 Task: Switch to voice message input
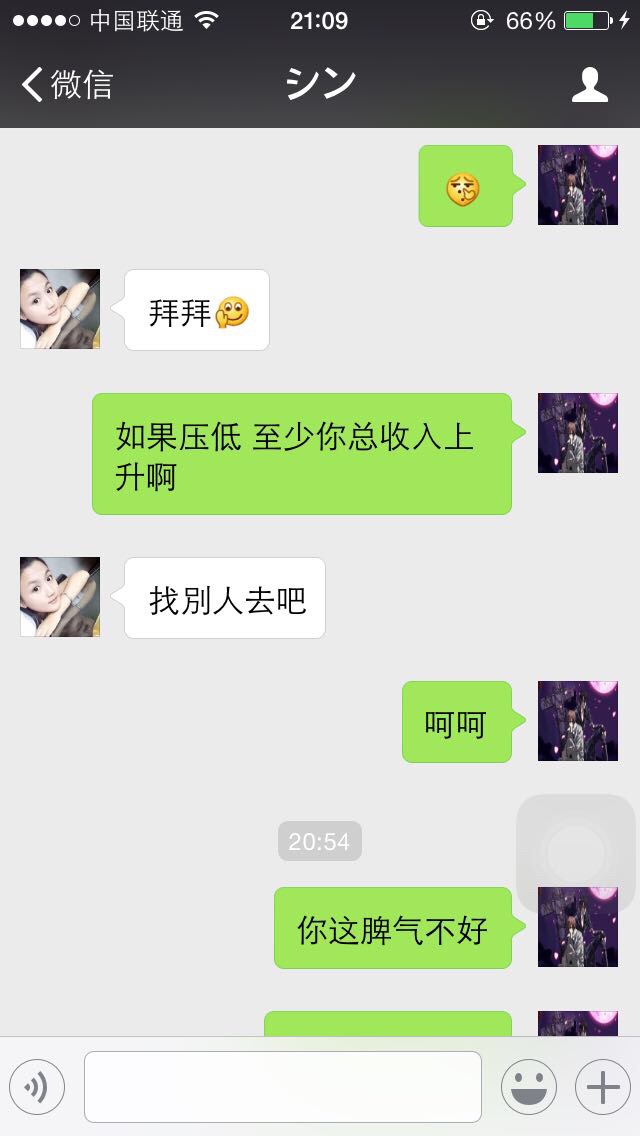pyautogui.click(x=37, y=1086)
